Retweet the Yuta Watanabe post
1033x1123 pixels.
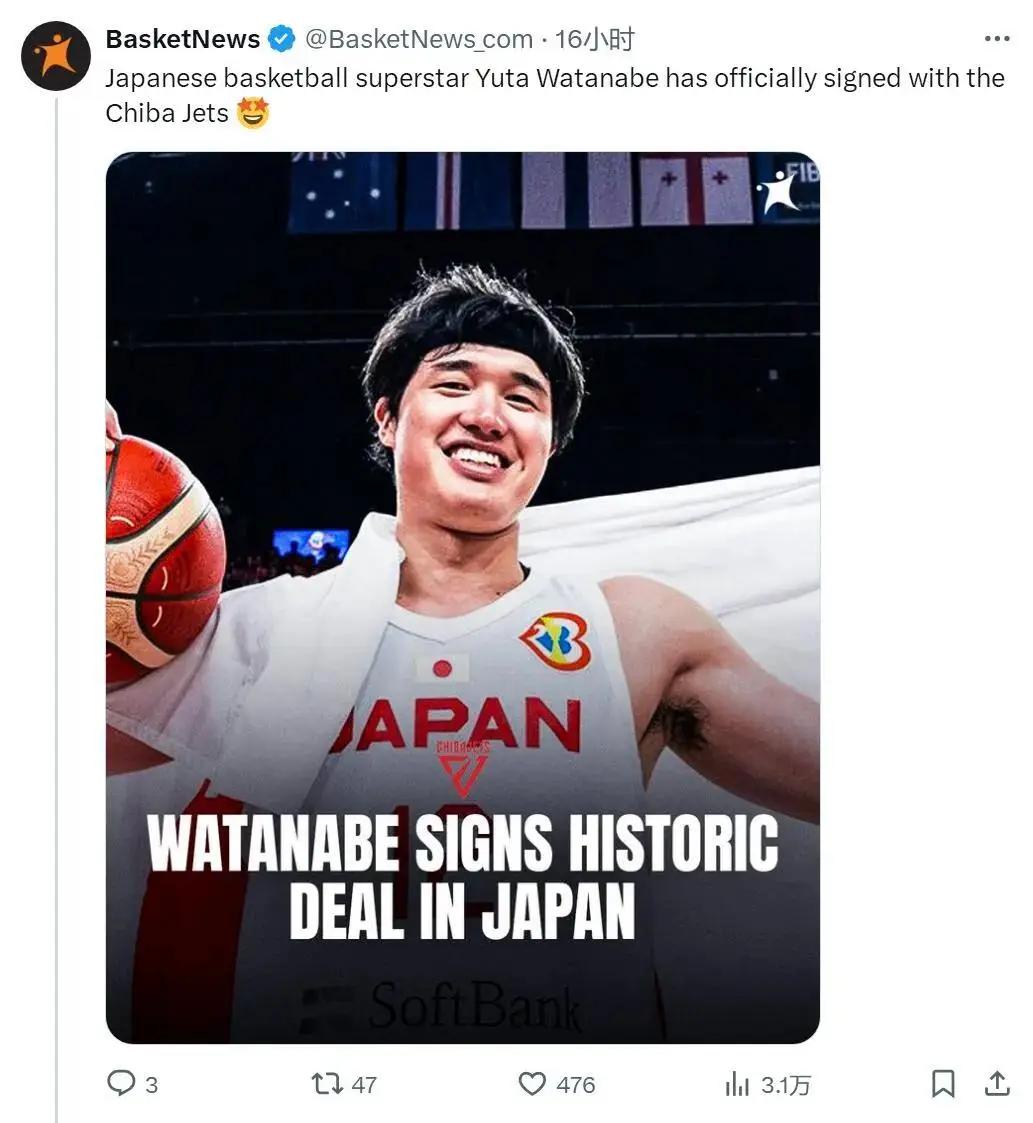[326, 1083]
